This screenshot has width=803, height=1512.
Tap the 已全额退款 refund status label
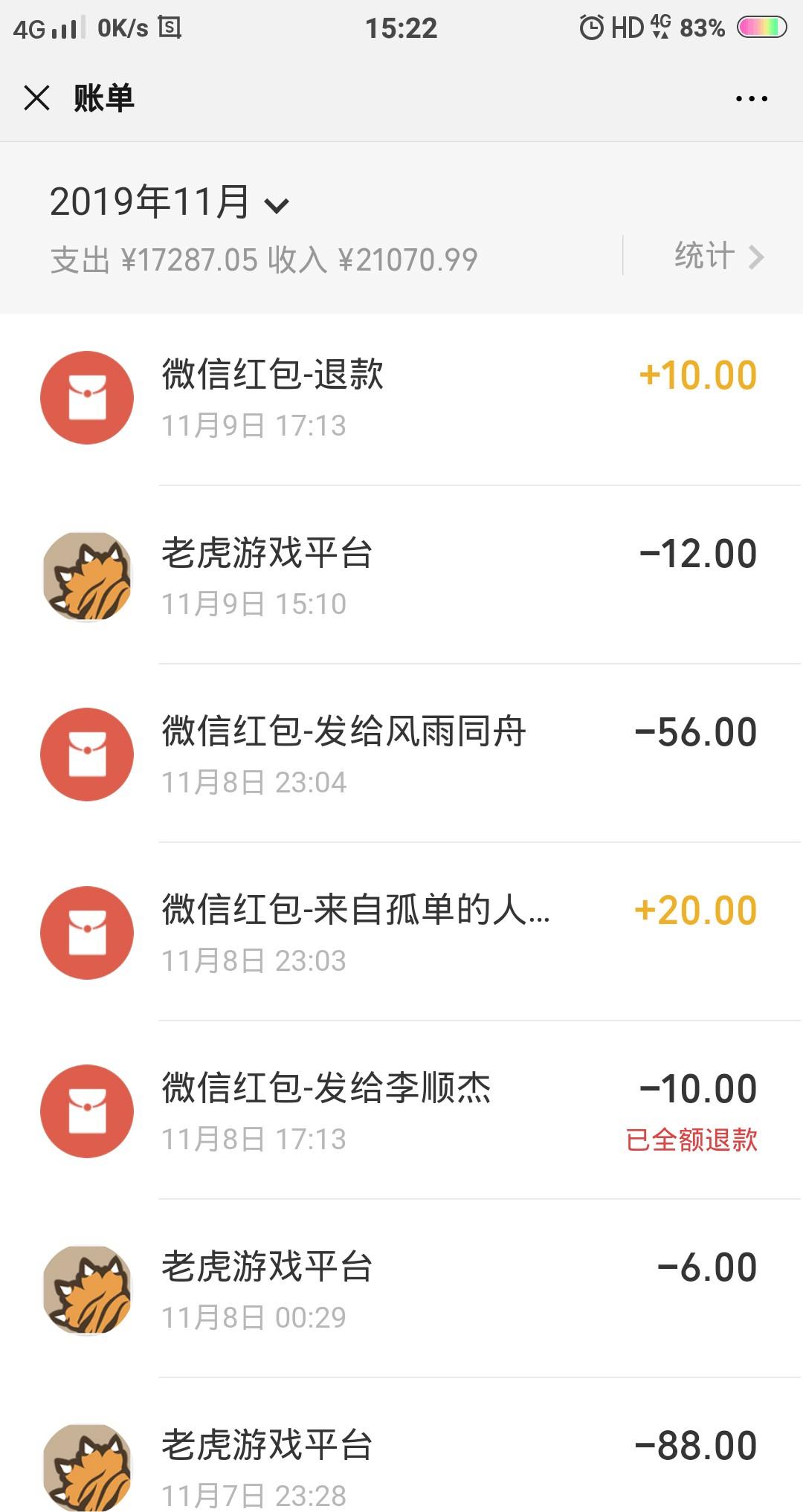click(691, 1137)
